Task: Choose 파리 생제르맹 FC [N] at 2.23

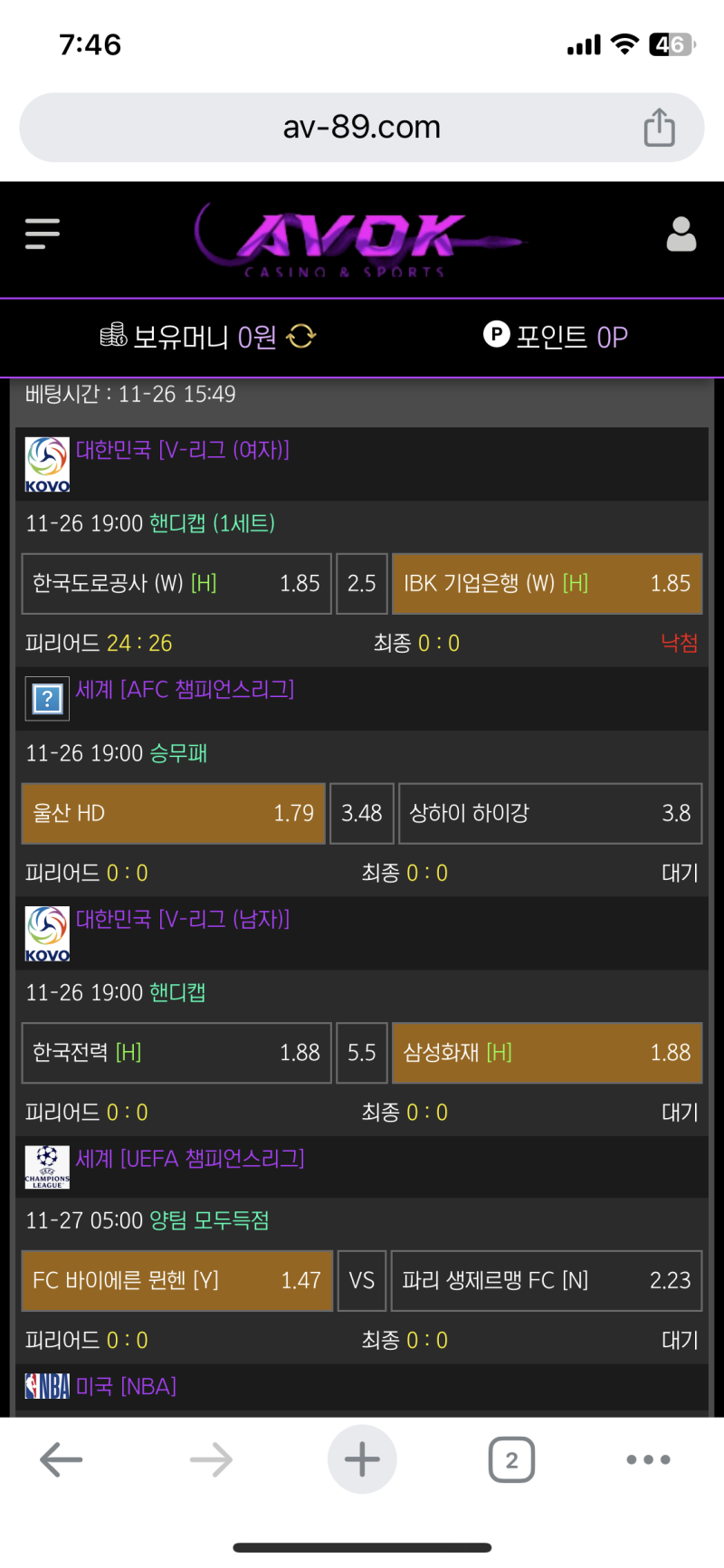Action: [x=547, y=1281]
